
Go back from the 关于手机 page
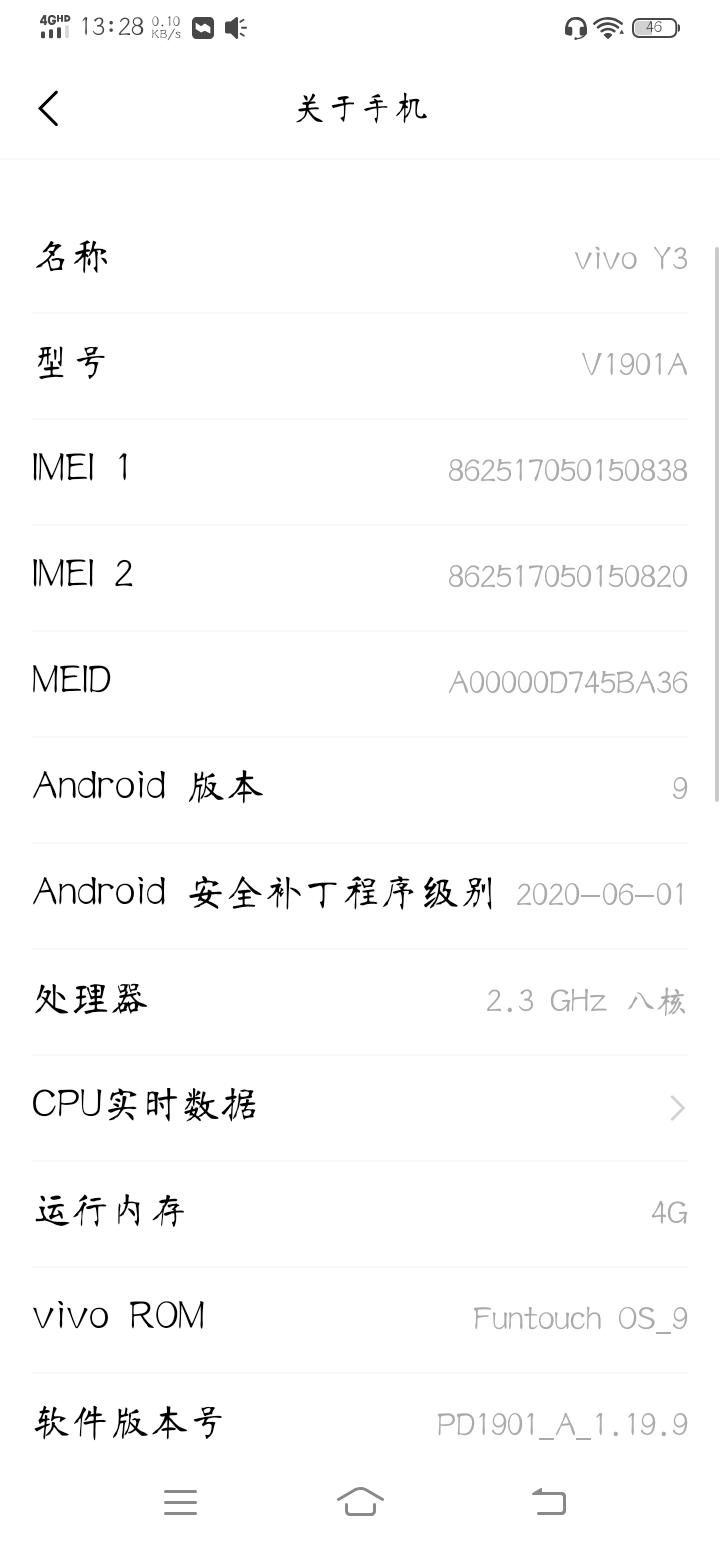49,108
